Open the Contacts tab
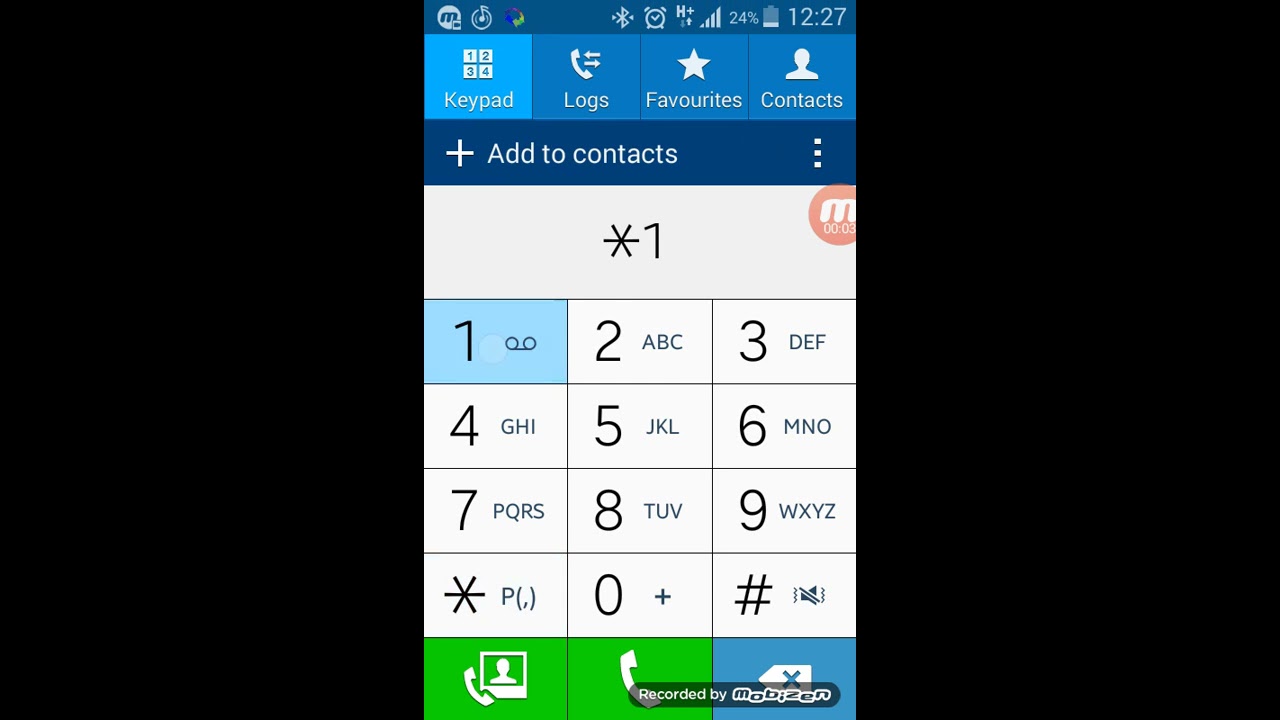Viewport: 1280px width, 720px height. [802, 77]
